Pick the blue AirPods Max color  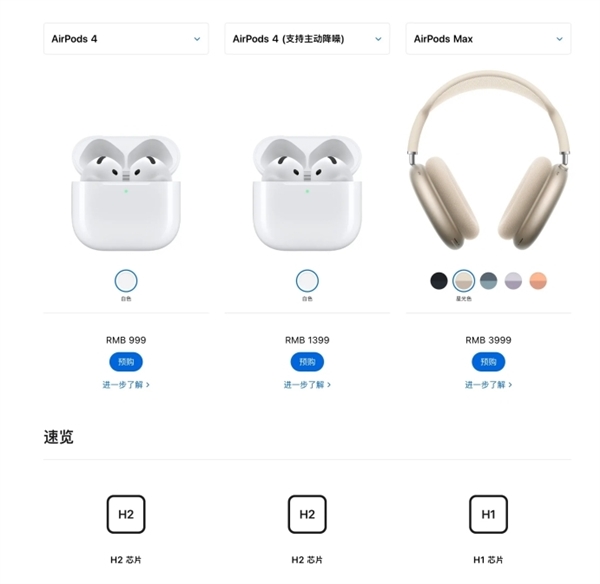[x=488, y=281]
